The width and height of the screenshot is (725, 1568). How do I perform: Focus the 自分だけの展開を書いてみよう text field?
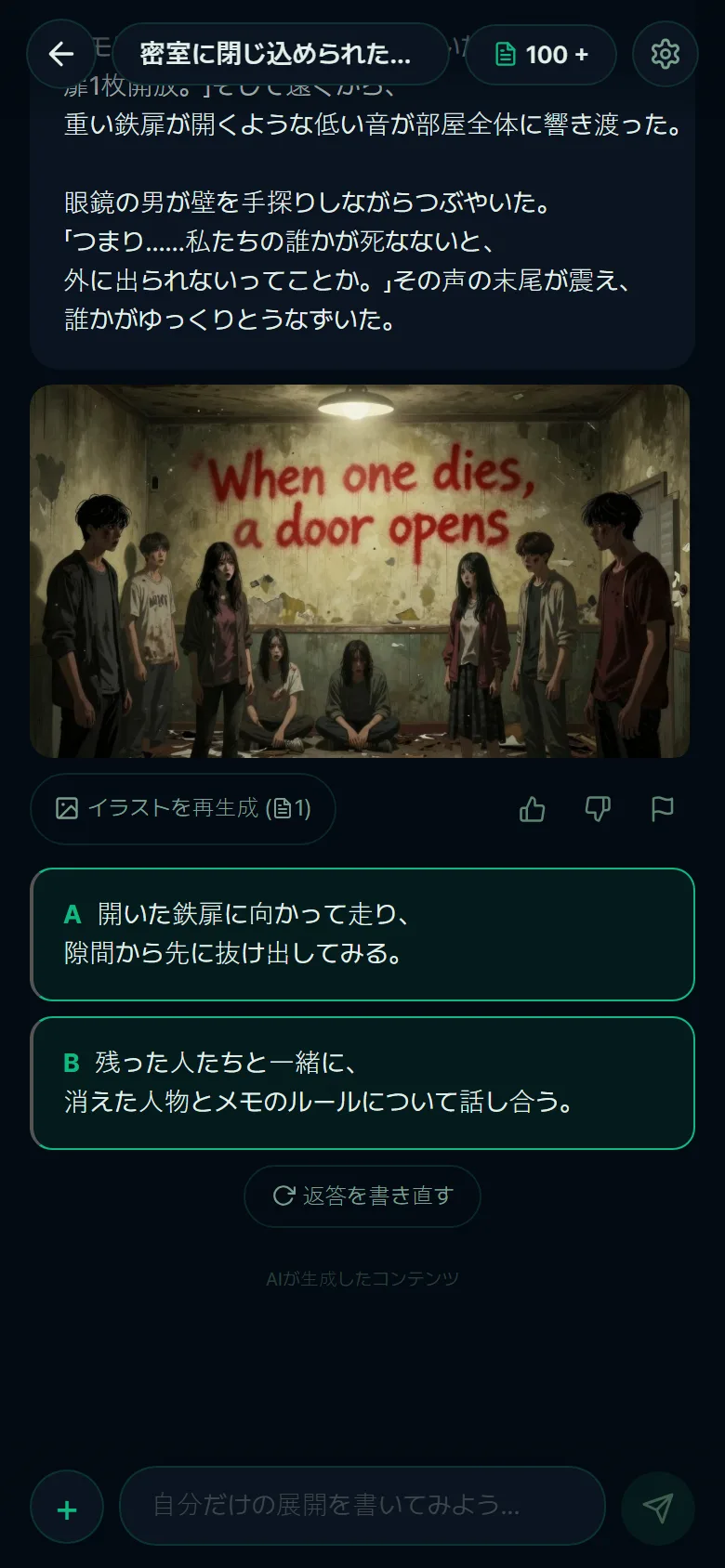(362, 1506)
